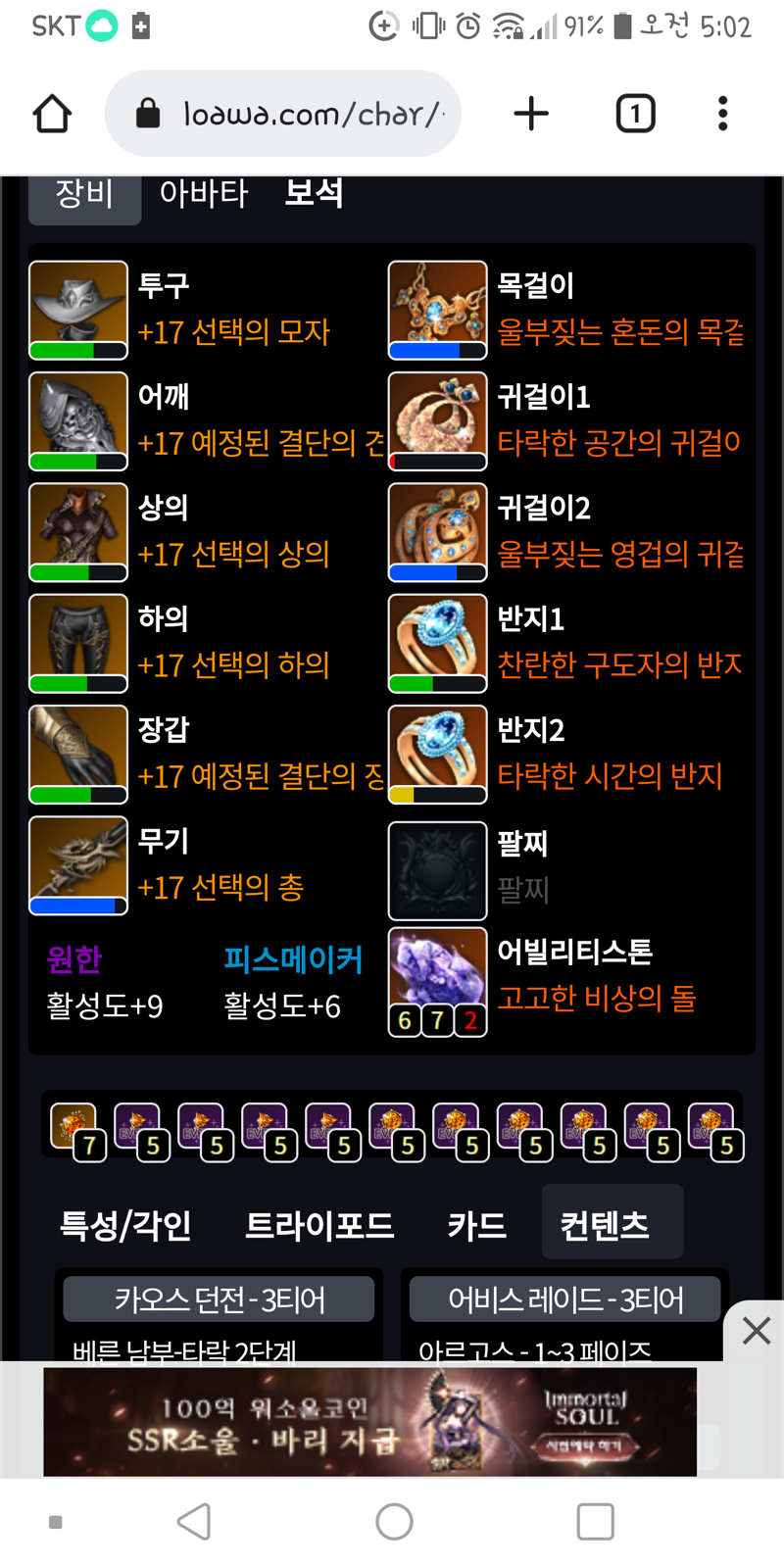This screenshot has width=784, height=1568.
Task: Open the browser overflow menu
Action: (x=722, y=114)
